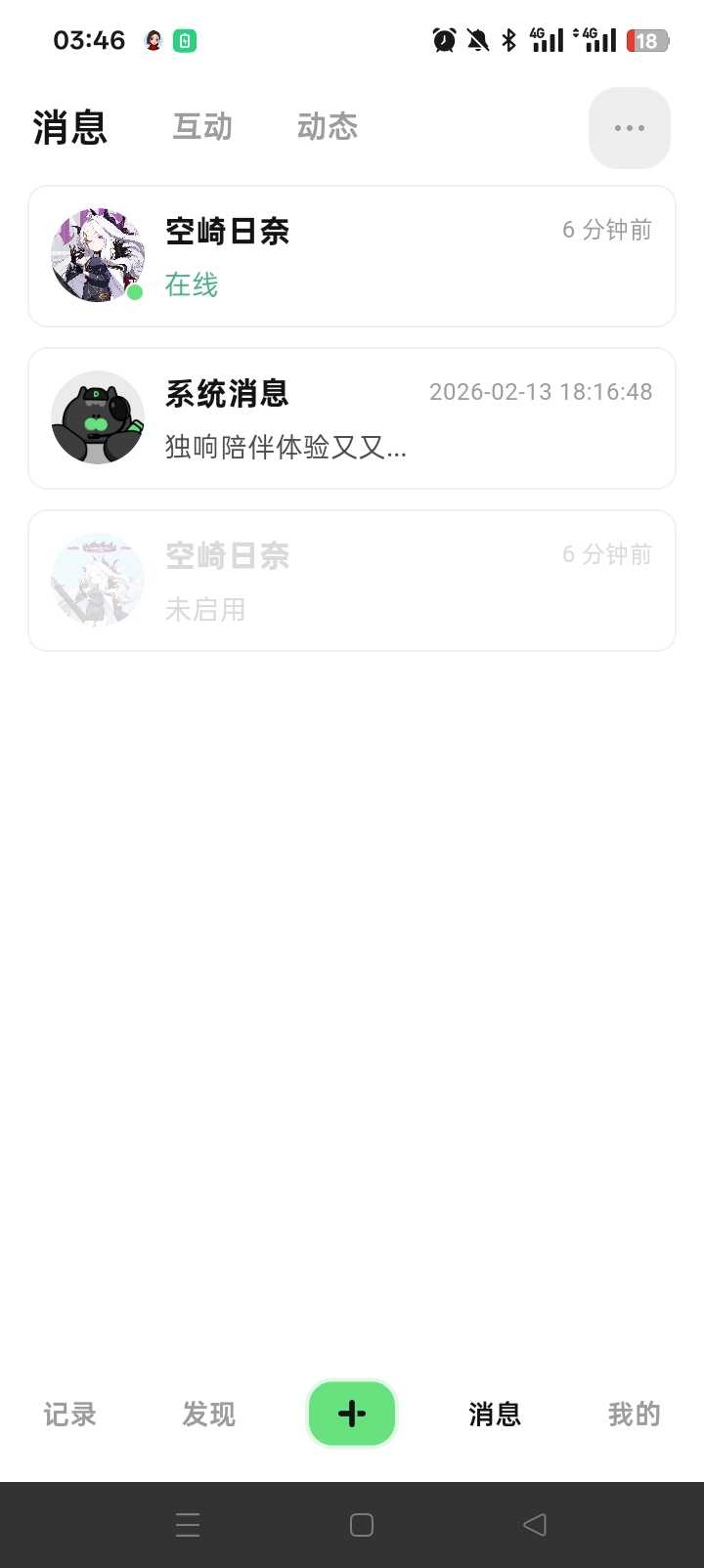The image size is (704, 1568).
Task: Open the three-dot more options menu
Action: pos(629,128)
